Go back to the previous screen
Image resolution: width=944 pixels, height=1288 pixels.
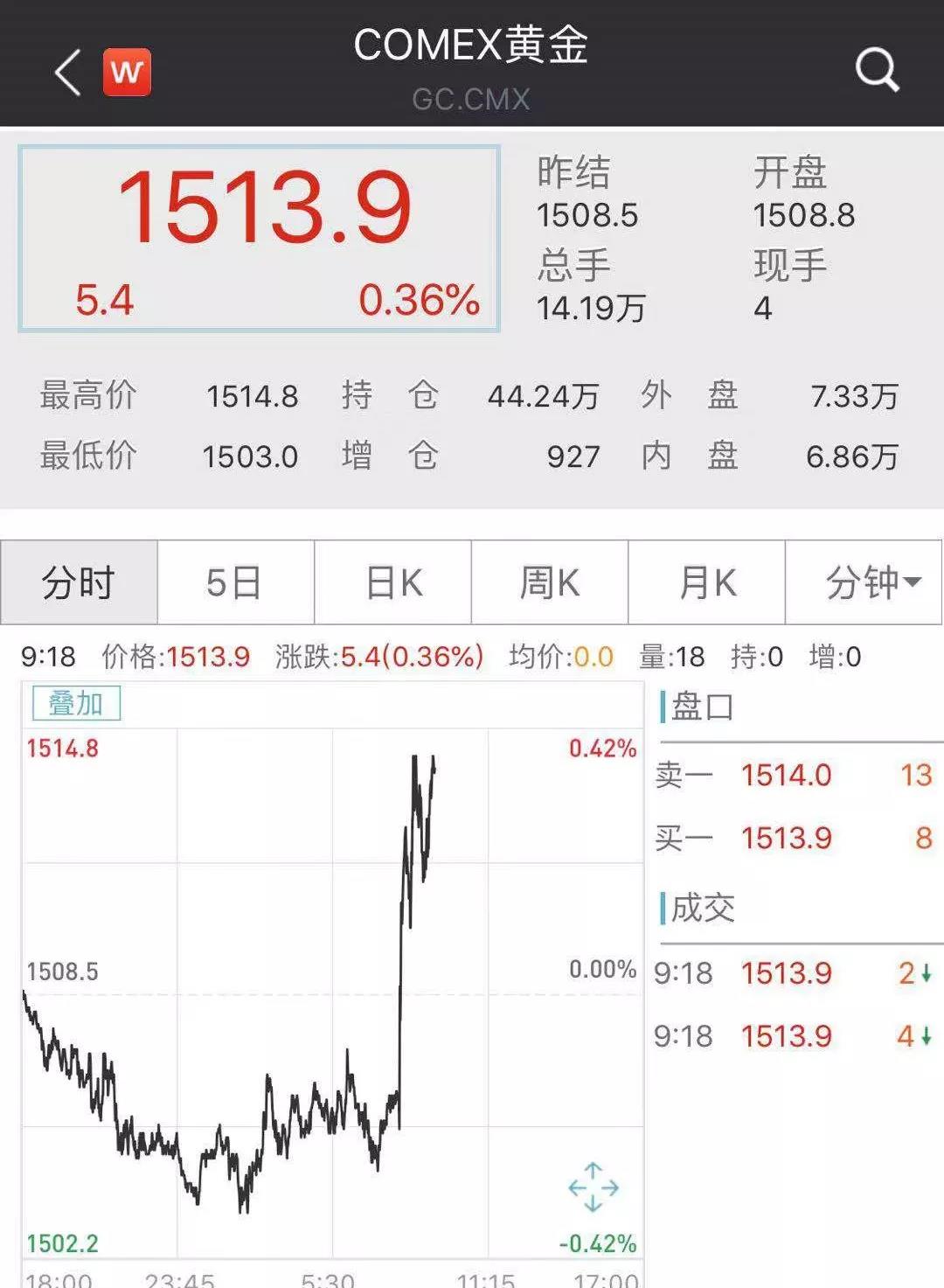(x=68, y=72)
